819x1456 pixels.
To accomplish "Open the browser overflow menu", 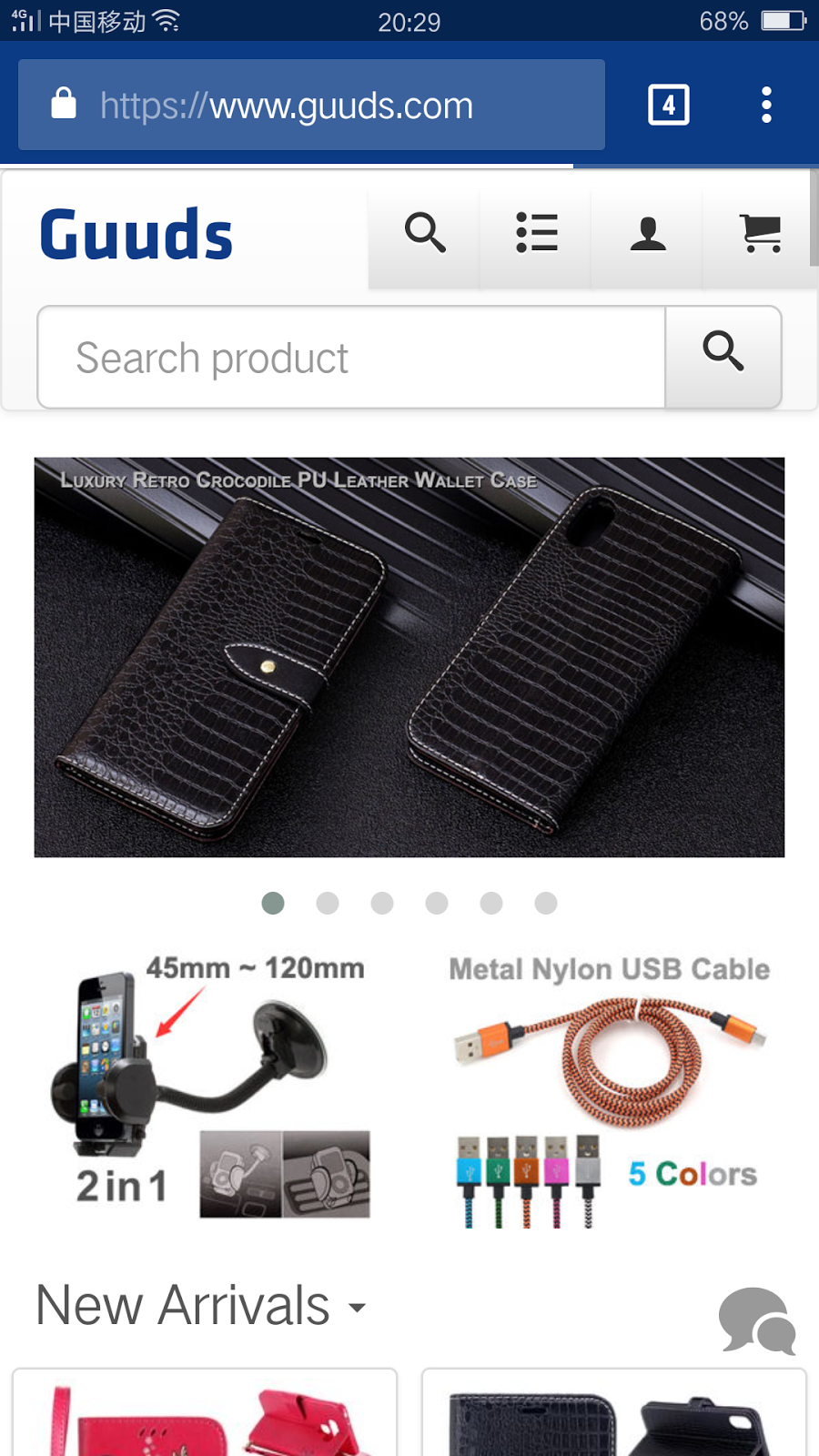I will (766, 106).
